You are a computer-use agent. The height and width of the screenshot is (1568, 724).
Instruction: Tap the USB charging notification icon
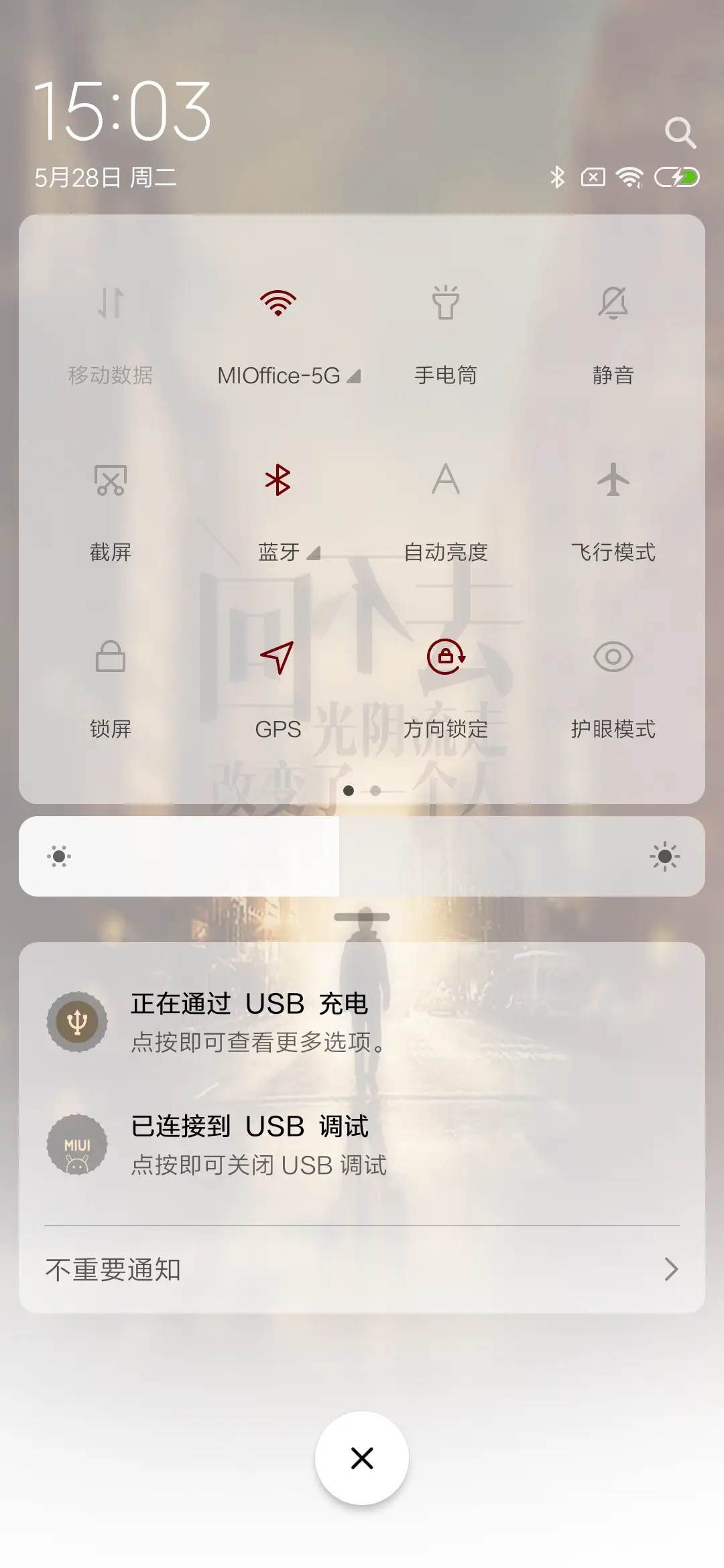pyautogui.click(x=78, y=1020)
